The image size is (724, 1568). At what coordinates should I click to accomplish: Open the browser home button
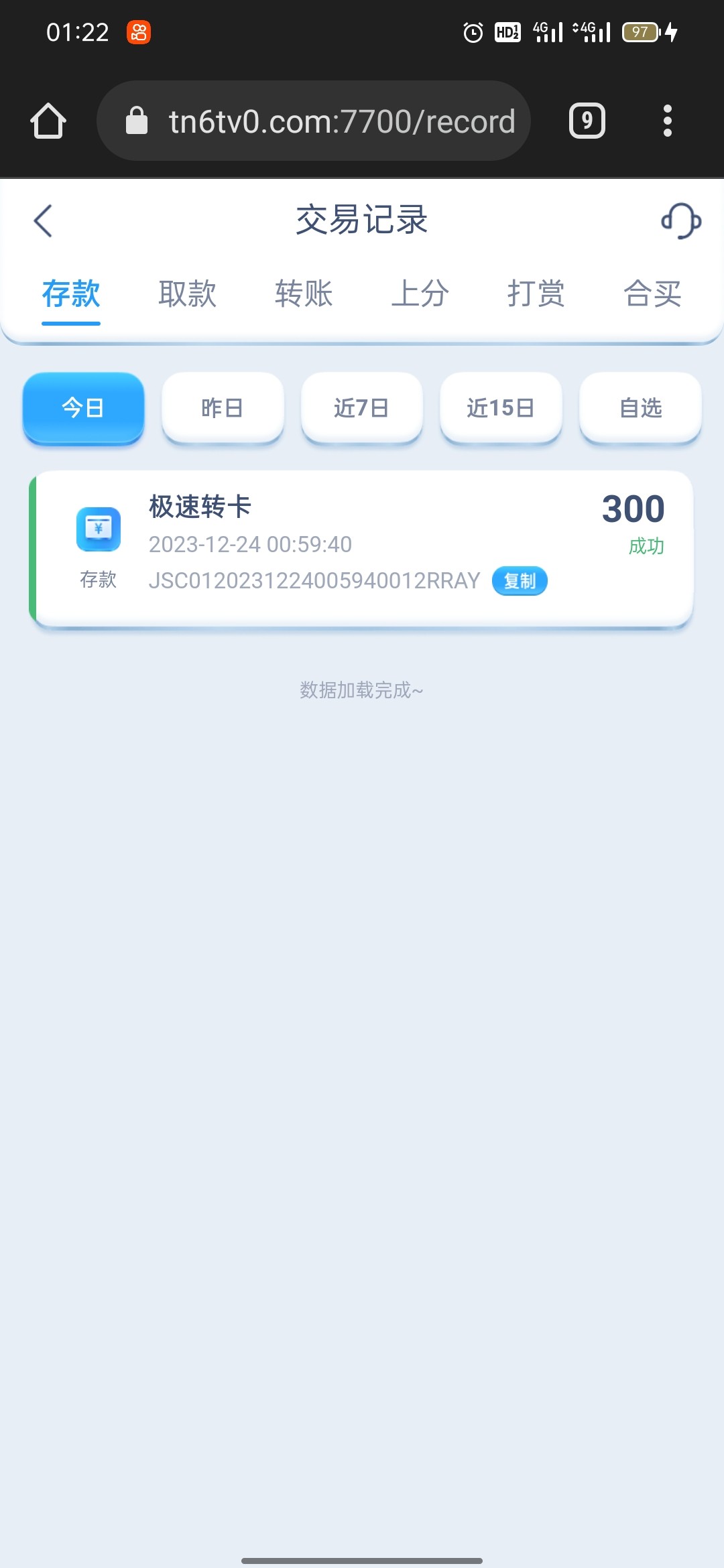48,121
